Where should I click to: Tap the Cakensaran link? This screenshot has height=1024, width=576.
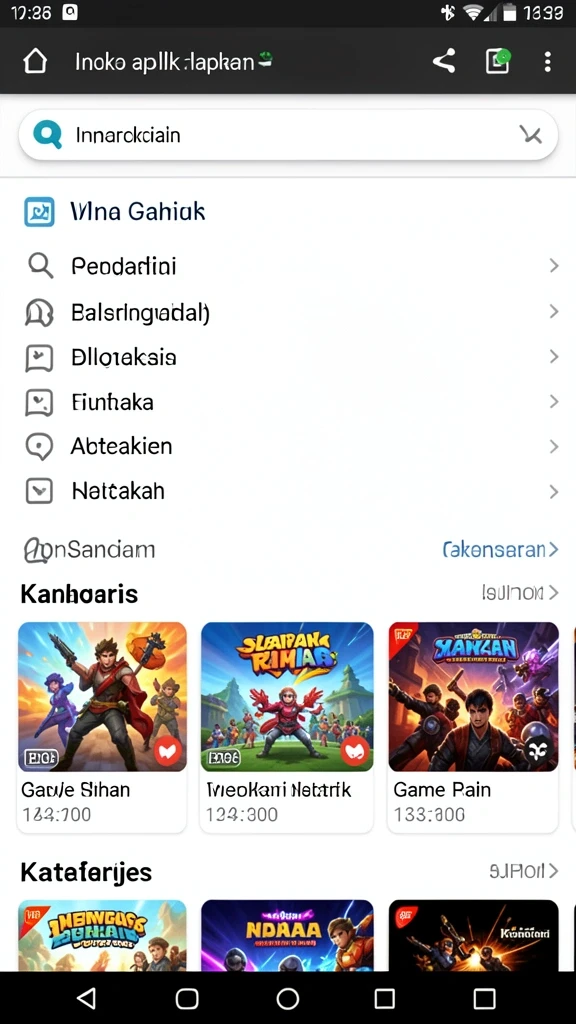coord(500,549)
